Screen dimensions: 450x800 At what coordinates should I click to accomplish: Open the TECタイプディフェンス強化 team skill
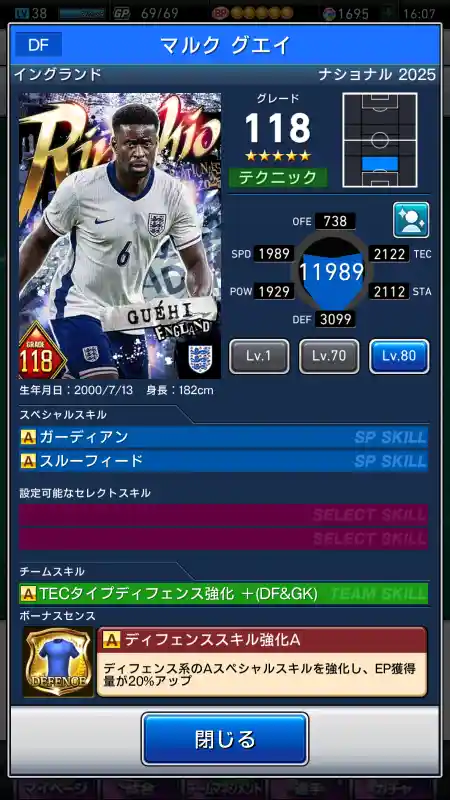223,593
